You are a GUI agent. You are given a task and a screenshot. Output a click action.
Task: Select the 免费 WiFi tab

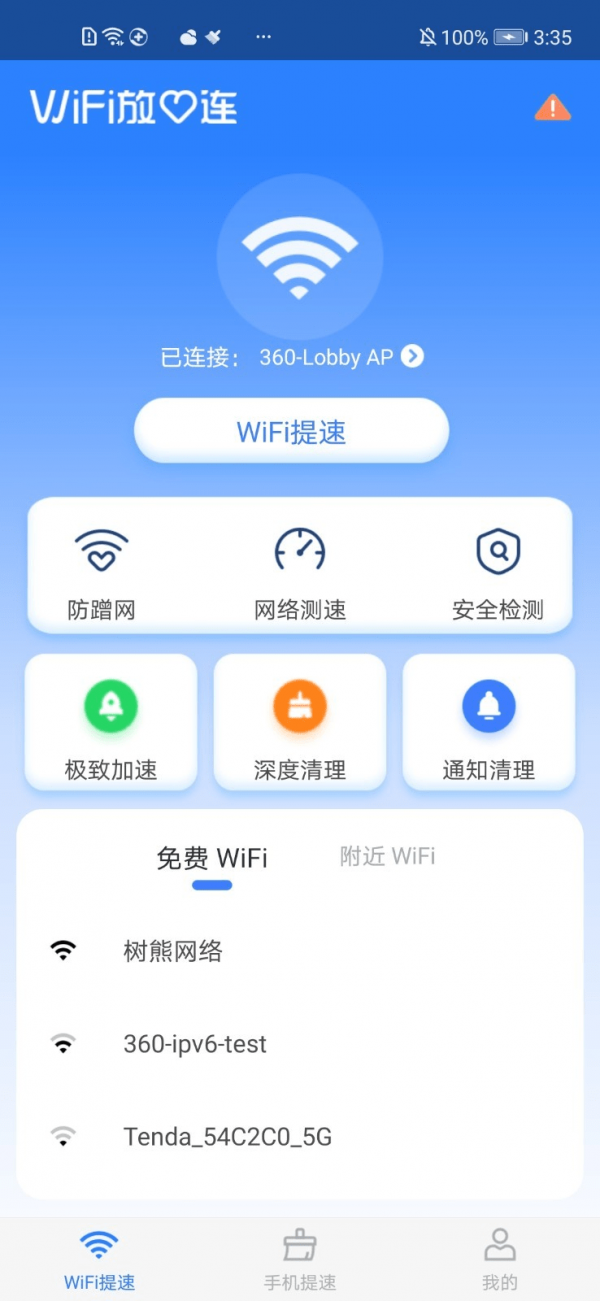[212, 858]
